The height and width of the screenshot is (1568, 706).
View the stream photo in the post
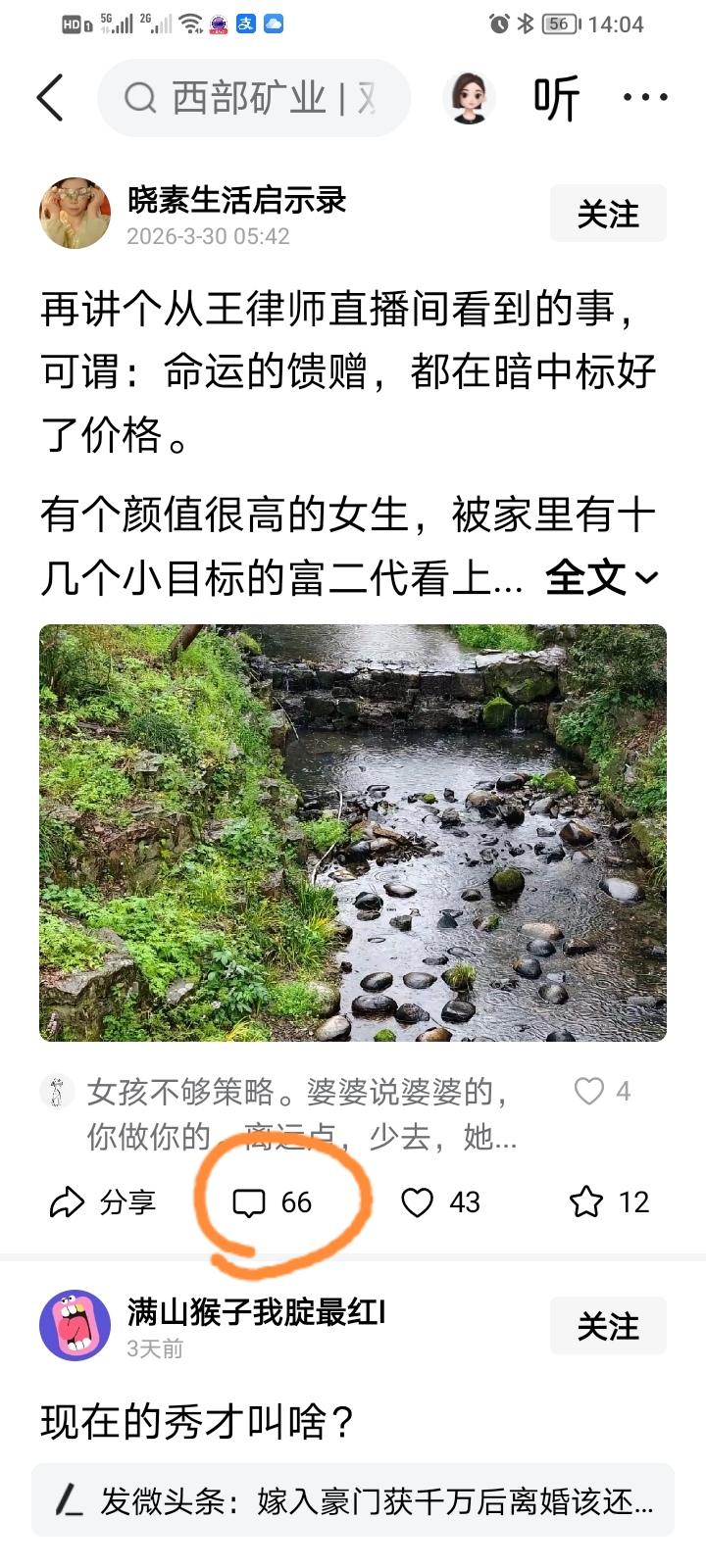(x=353, y=833)
